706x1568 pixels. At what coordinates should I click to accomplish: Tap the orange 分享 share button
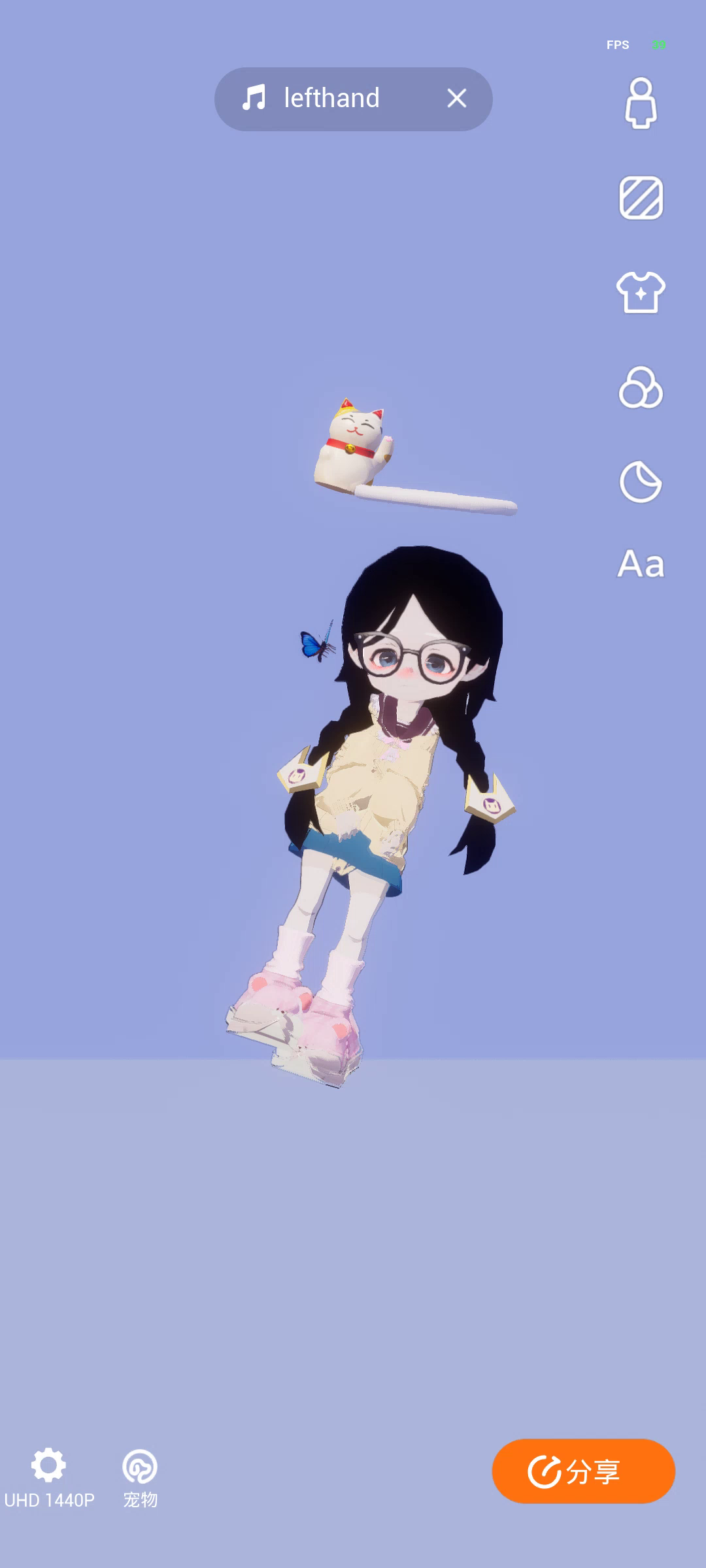tap(583, 1471)
